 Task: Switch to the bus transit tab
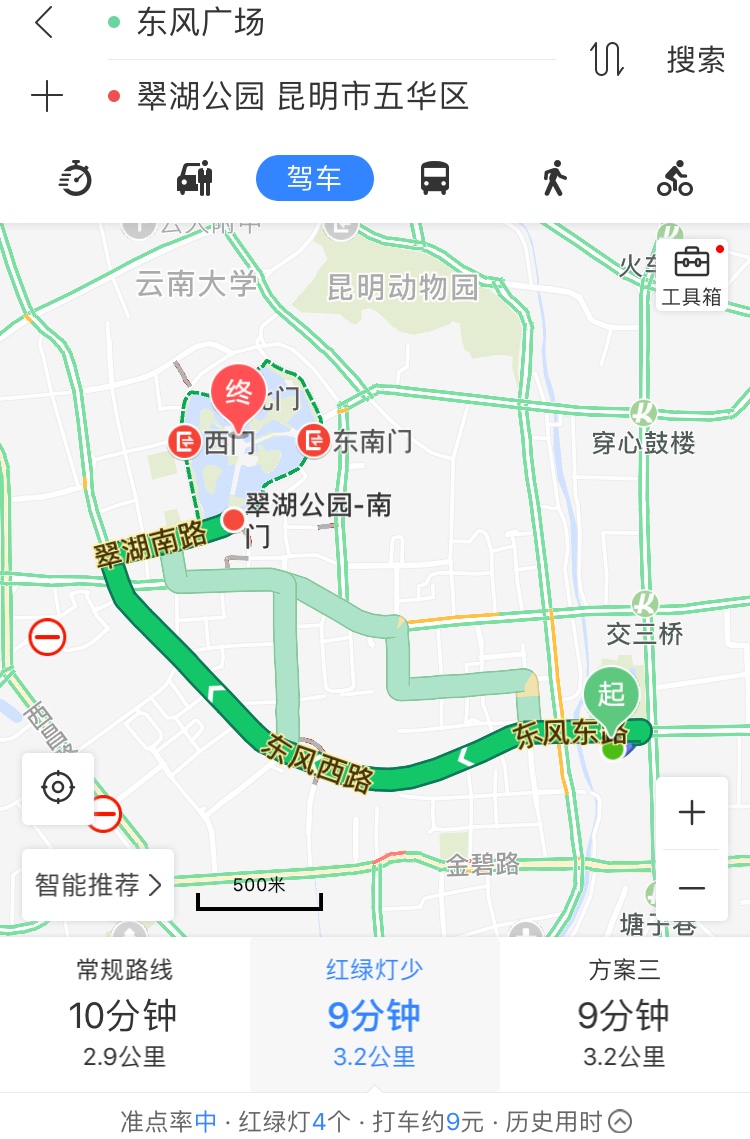pyautogui.click(x=435, y=179)
